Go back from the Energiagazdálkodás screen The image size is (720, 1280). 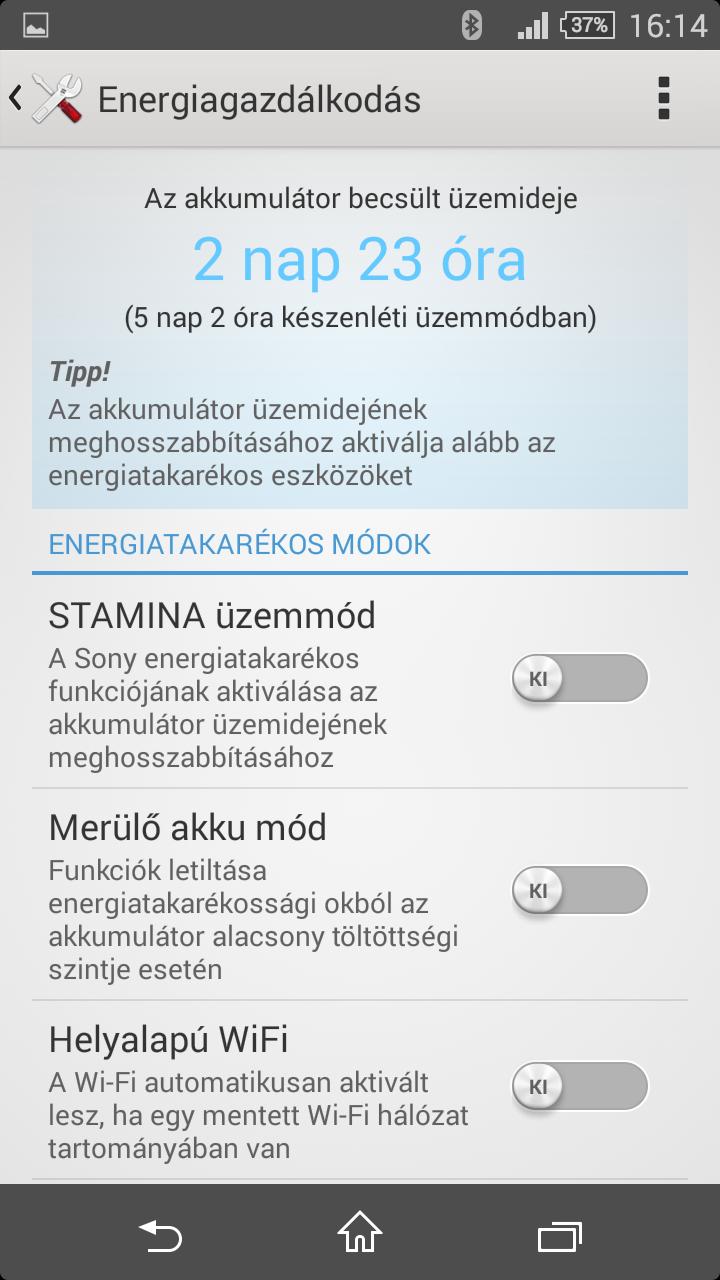pyautogui.click(x=45, y=99)
